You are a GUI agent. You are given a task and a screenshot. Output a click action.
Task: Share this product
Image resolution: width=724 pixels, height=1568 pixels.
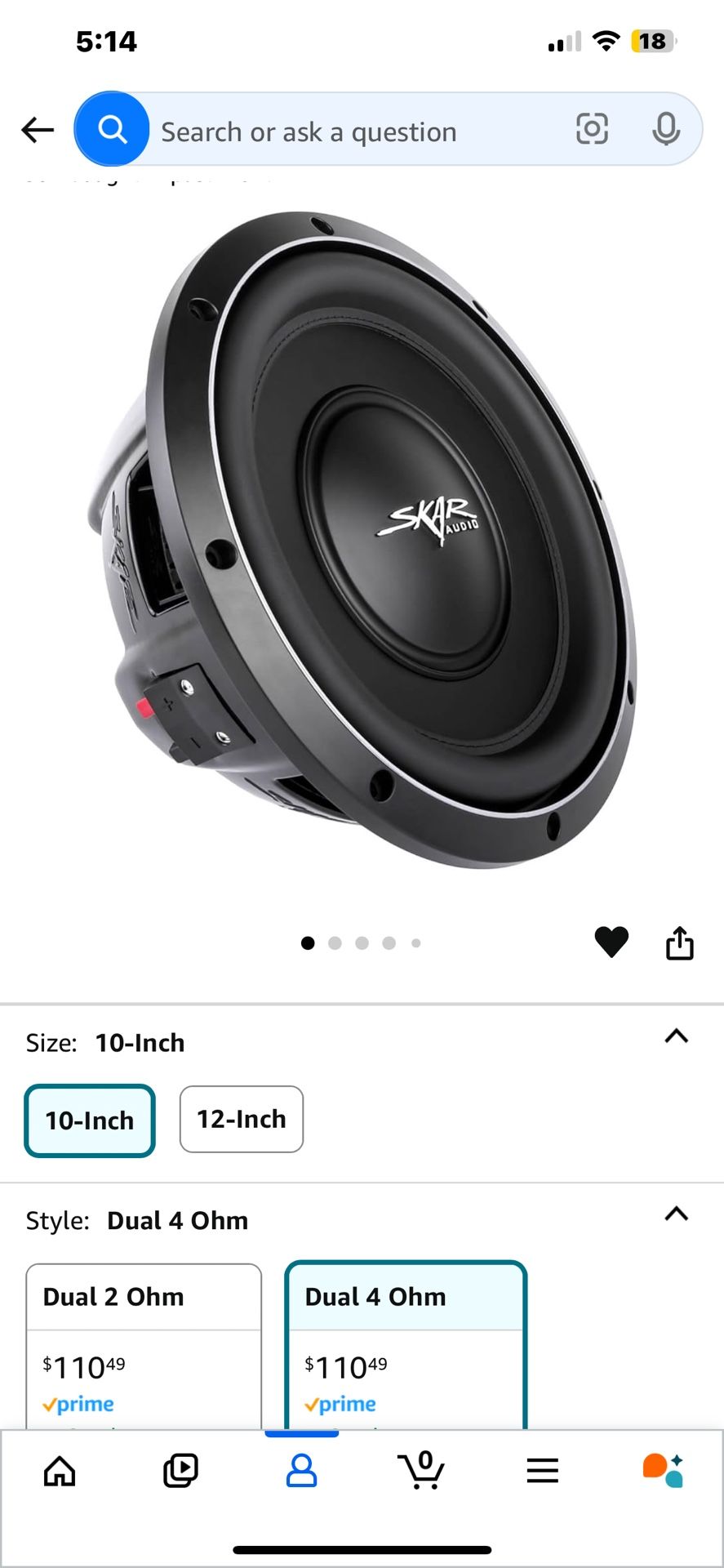(x=679, y=942)
